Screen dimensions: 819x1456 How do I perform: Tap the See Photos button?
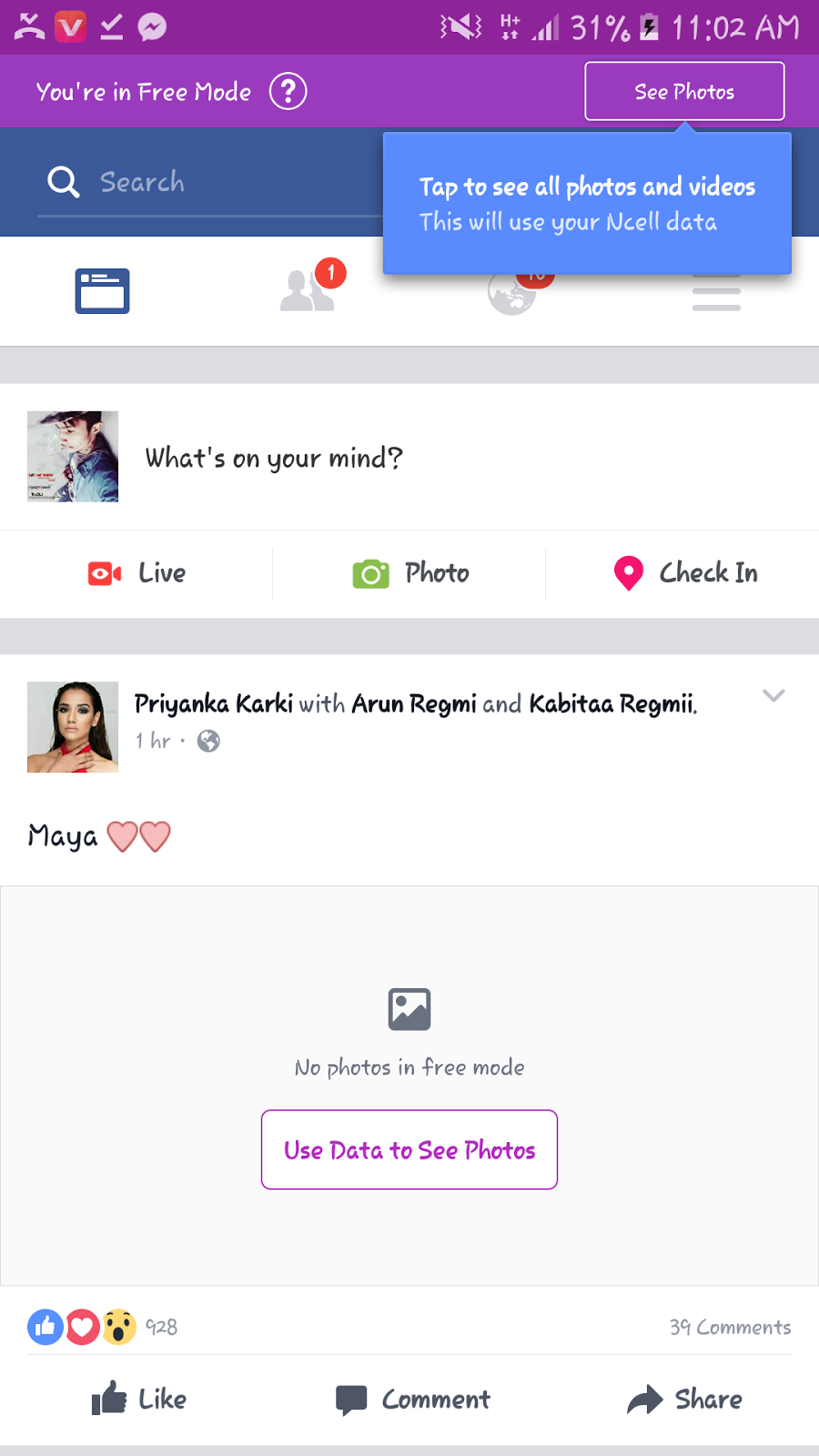pos(684,91)
